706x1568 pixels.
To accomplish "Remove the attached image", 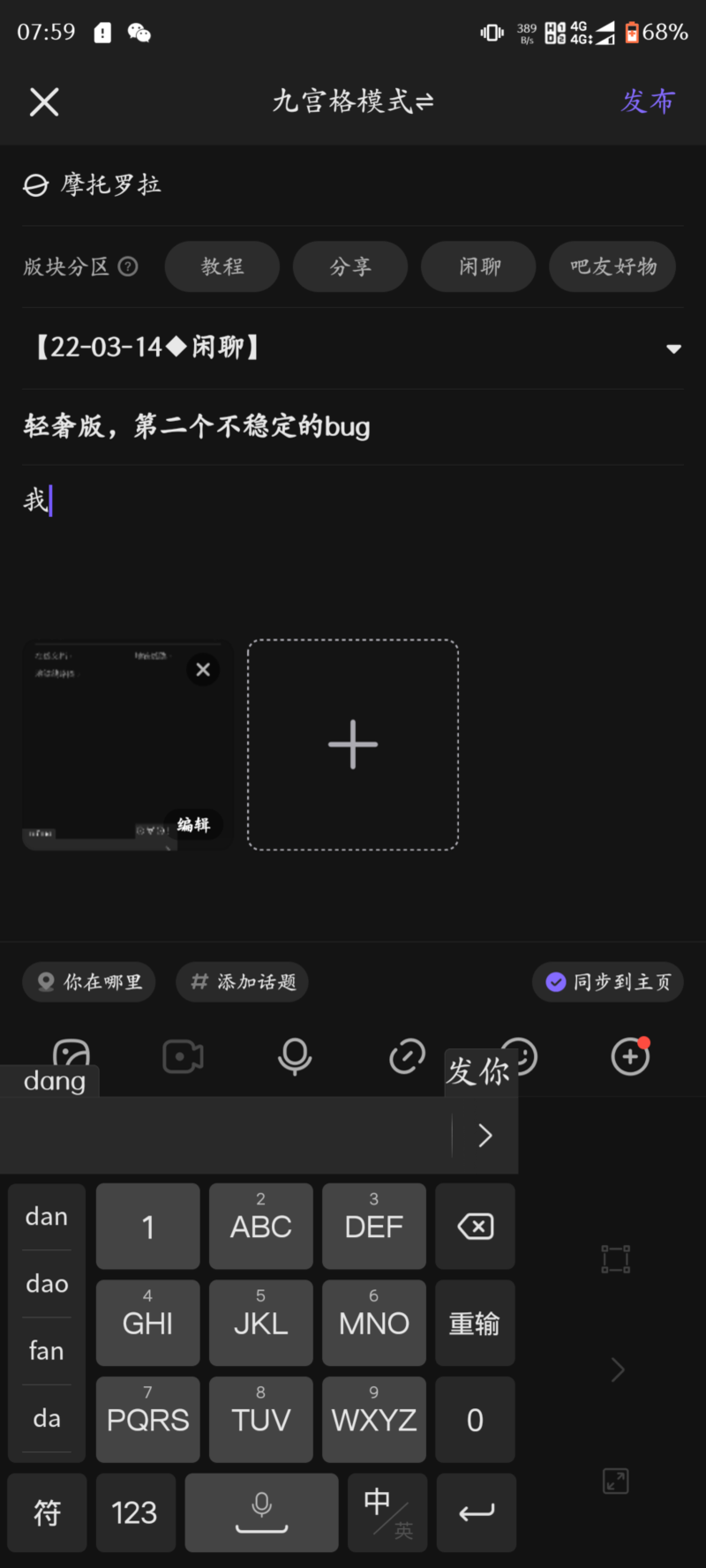I will [203, 670].
